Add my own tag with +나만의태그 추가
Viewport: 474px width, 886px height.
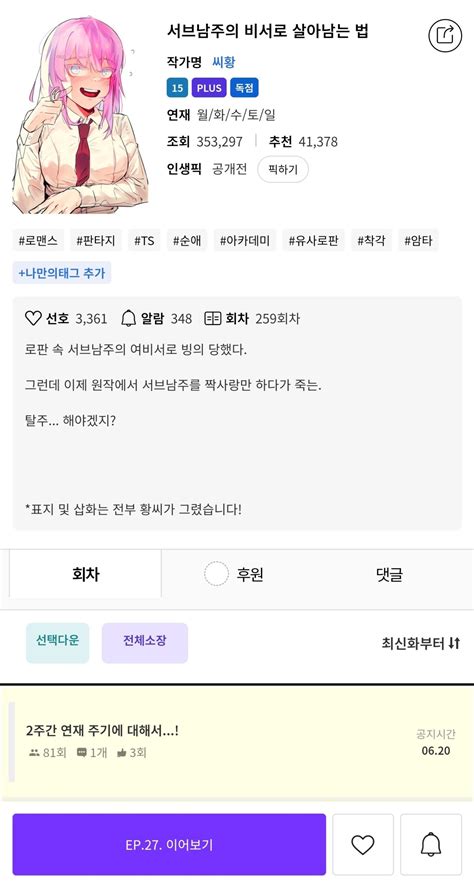click(62, 273)
